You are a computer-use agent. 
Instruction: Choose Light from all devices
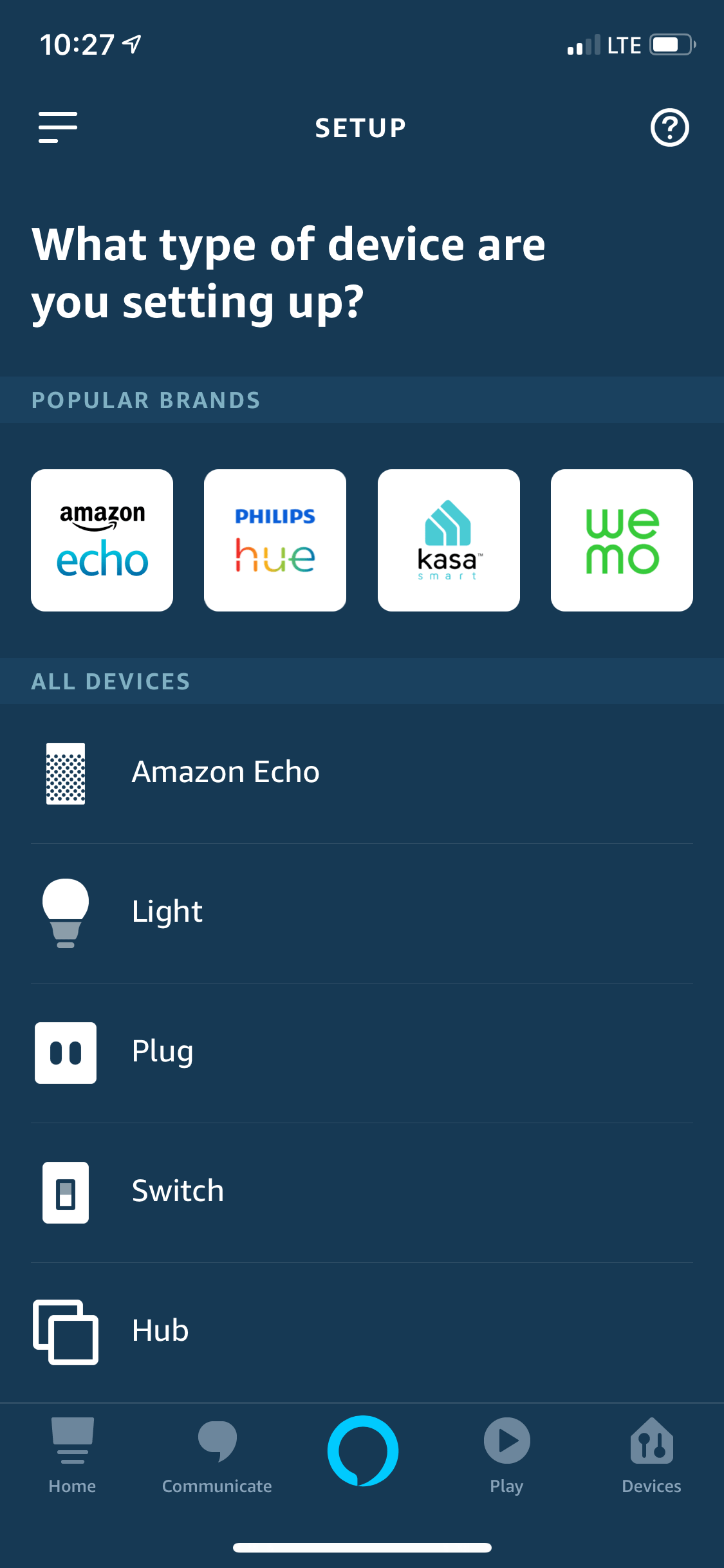pyautogui.click(x=362, y=913)
